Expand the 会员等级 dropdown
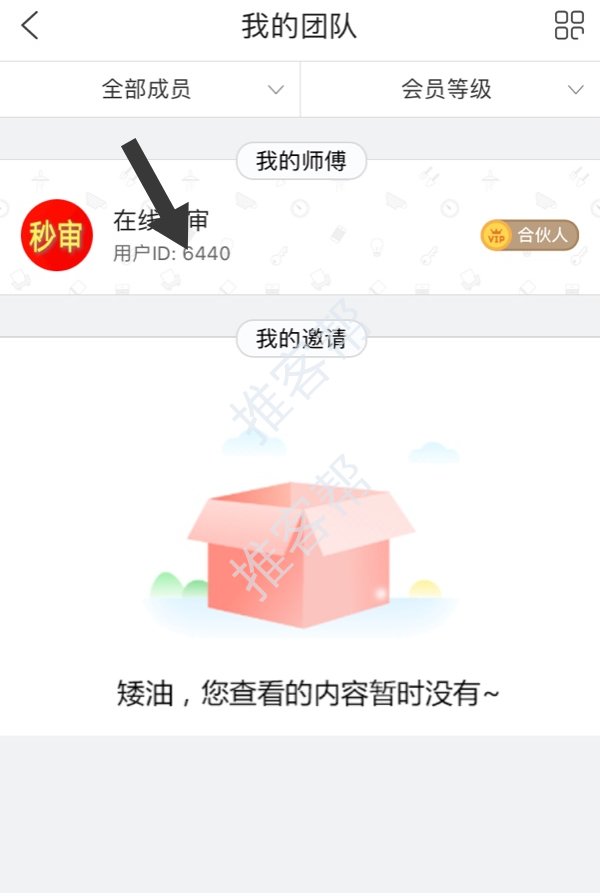Screen dimensions: 600x893 click(x=450, y=90)
